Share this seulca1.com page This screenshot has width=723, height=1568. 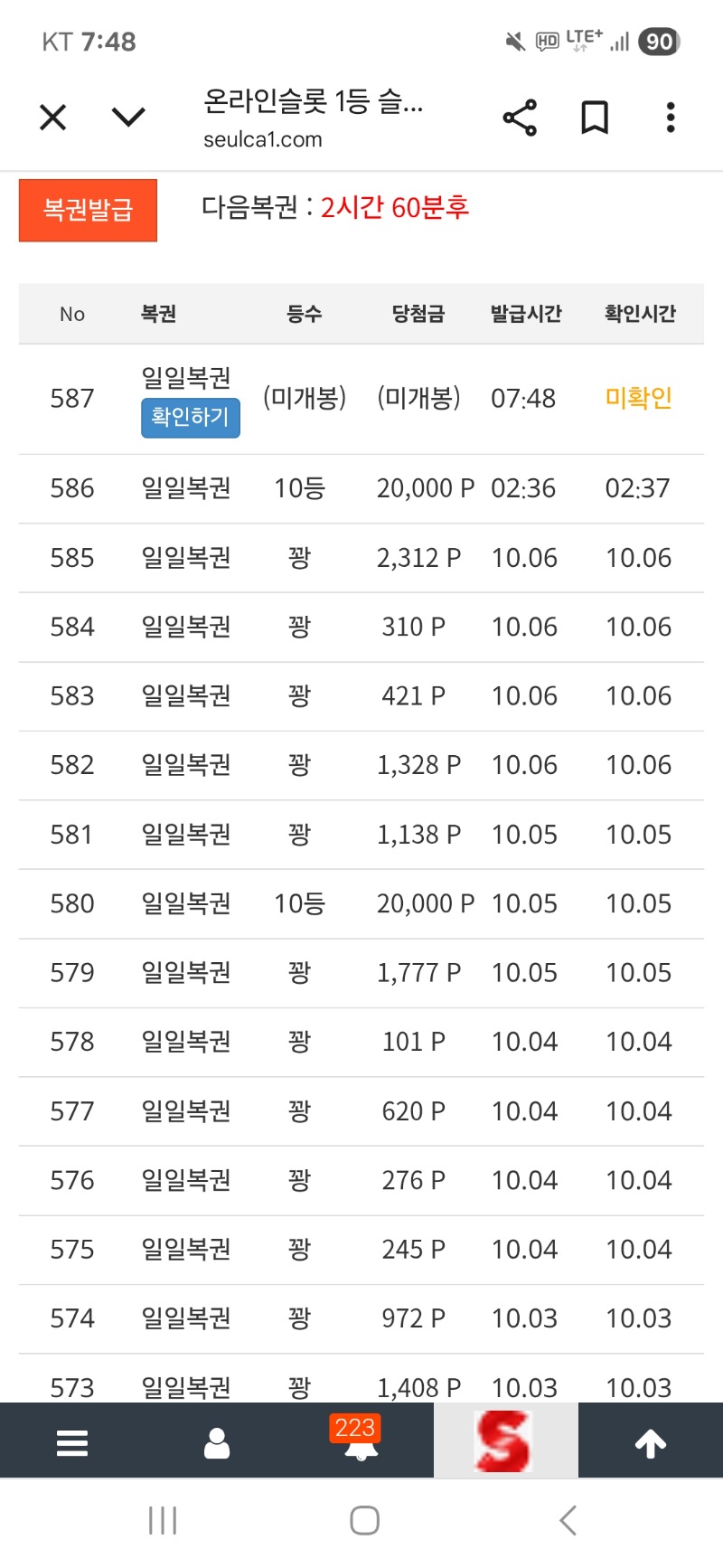click(x=520, y=118)
